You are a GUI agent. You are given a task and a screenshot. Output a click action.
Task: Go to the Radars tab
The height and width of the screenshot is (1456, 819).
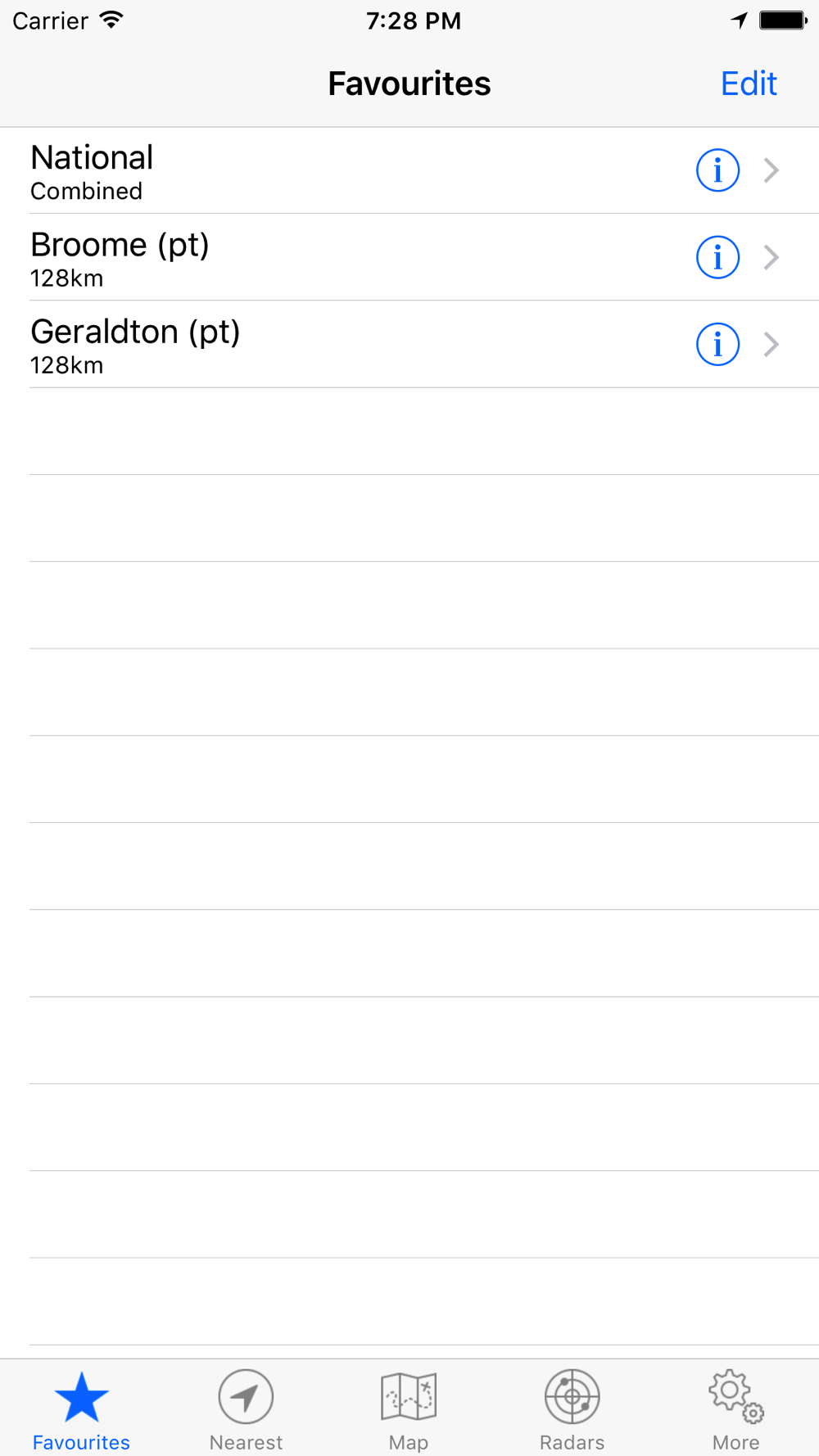pyautogui.click(x=572, y=1409)
